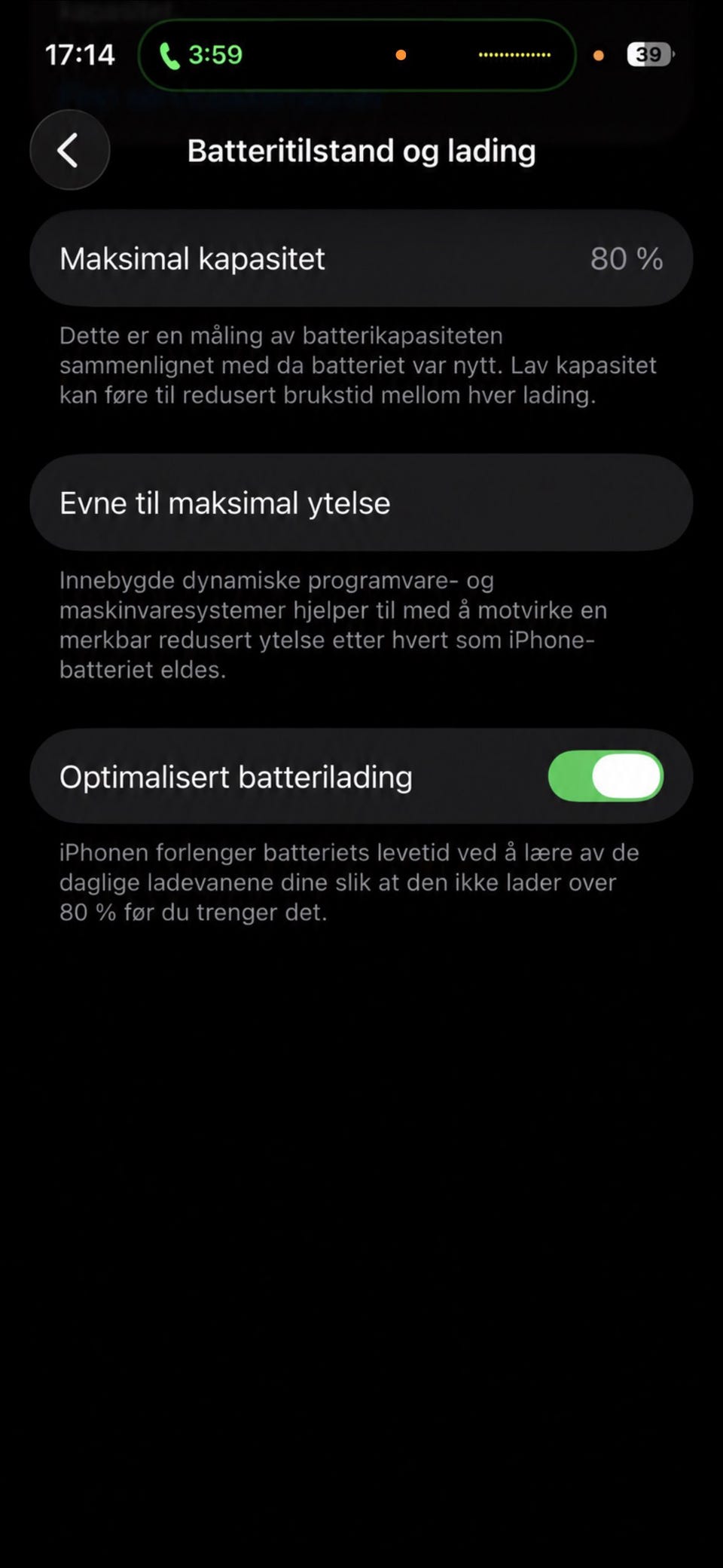Viewport: 723px width, 1568px height.
Task: Return to the ongoing call pill
Action: click(x=357, y=55)
